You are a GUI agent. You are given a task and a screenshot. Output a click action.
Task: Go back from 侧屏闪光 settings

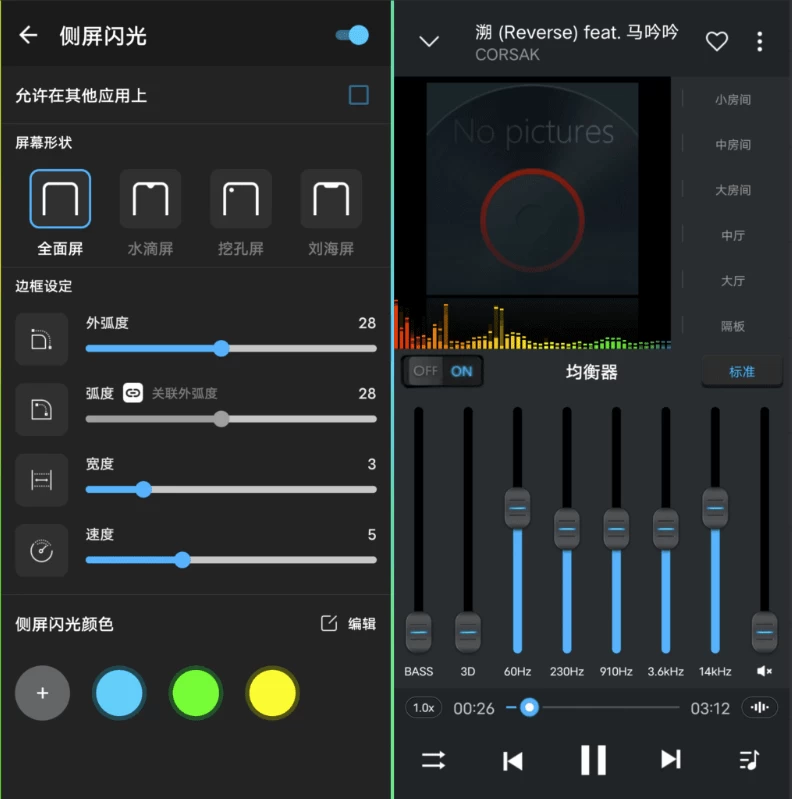click(x=28, y=36)
